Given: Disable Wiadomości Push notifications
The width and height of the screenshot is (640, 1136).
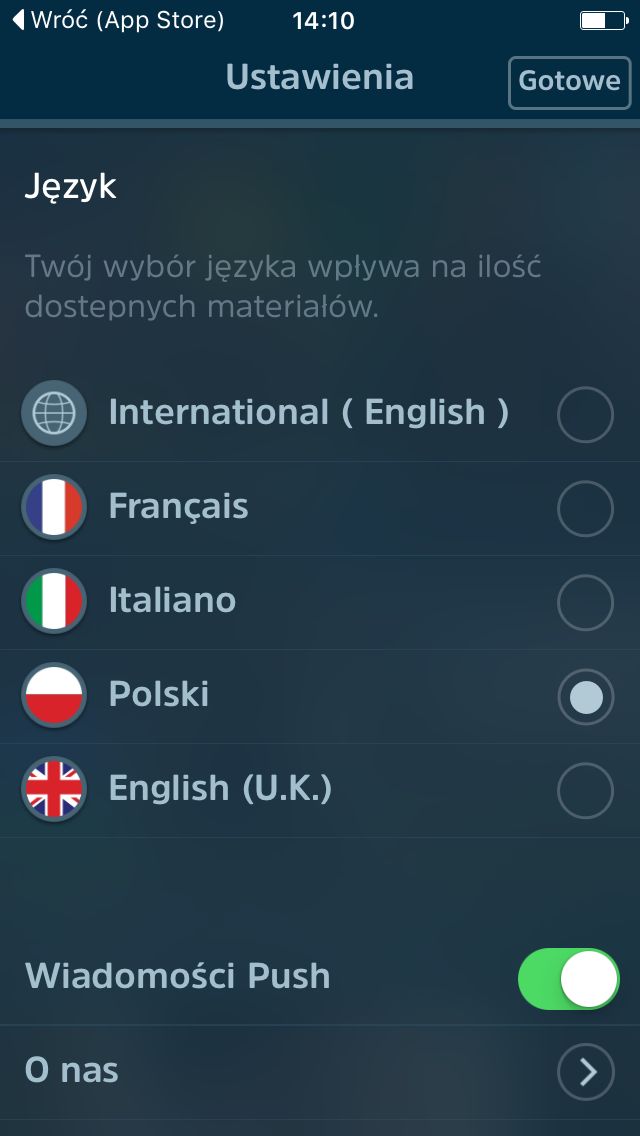Looking at the screenshot, I should pos(569,979).
